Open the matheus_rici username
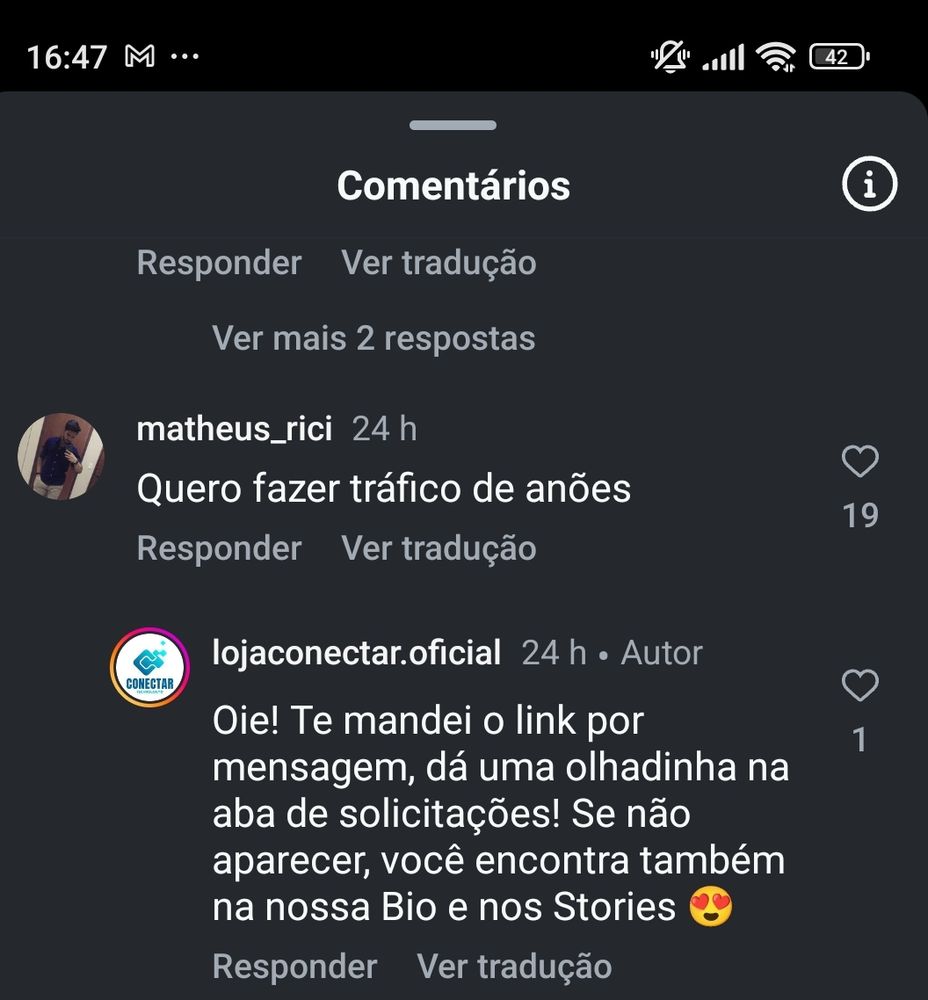Screen dimensions: 928x1000 [234, 429]
